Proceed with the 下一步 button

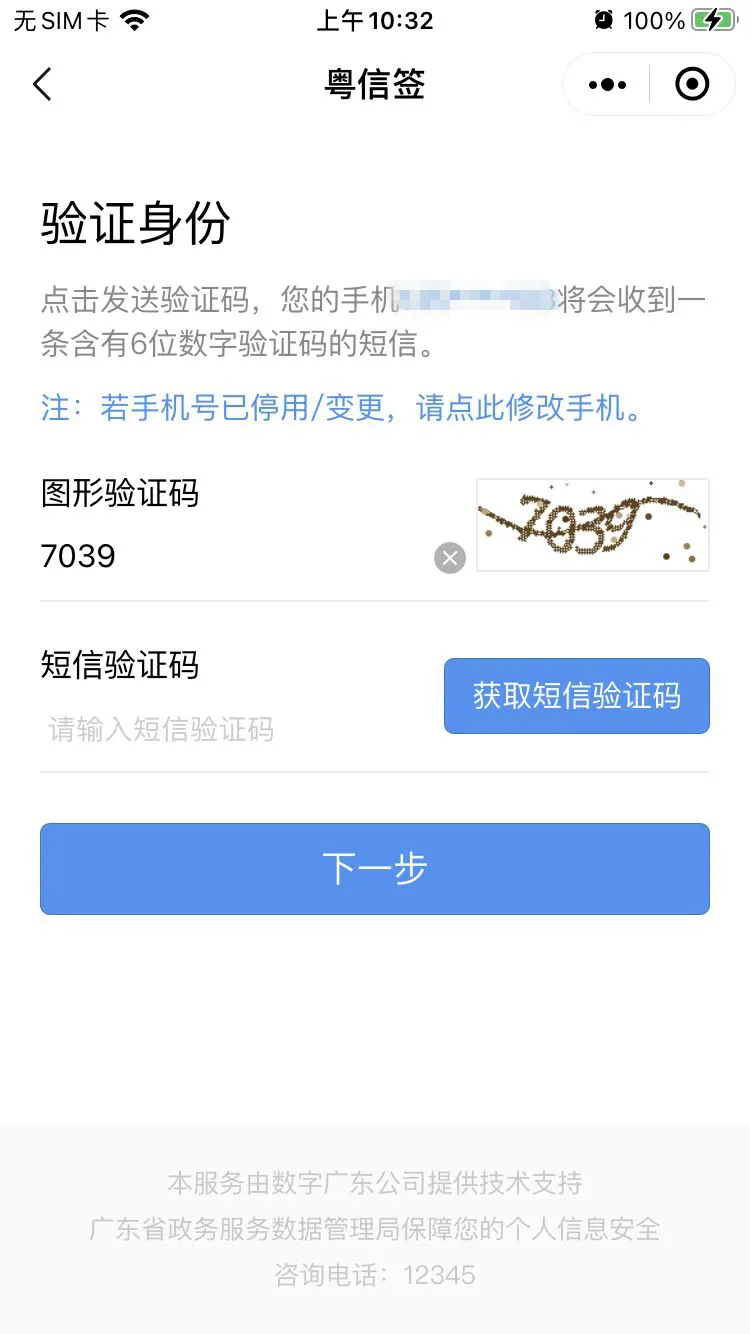(375, 869)
